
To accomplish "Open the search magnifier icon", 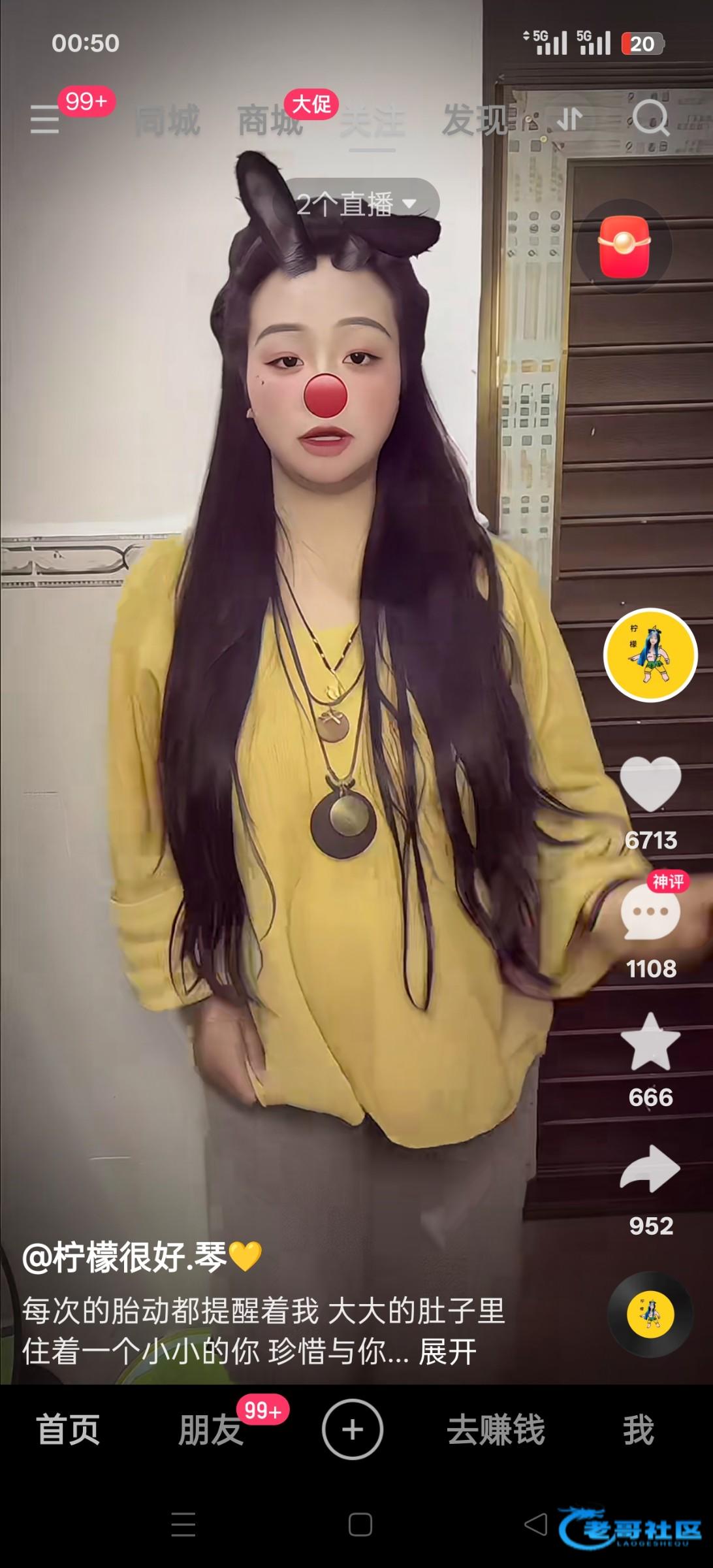I will click(650, 118).
